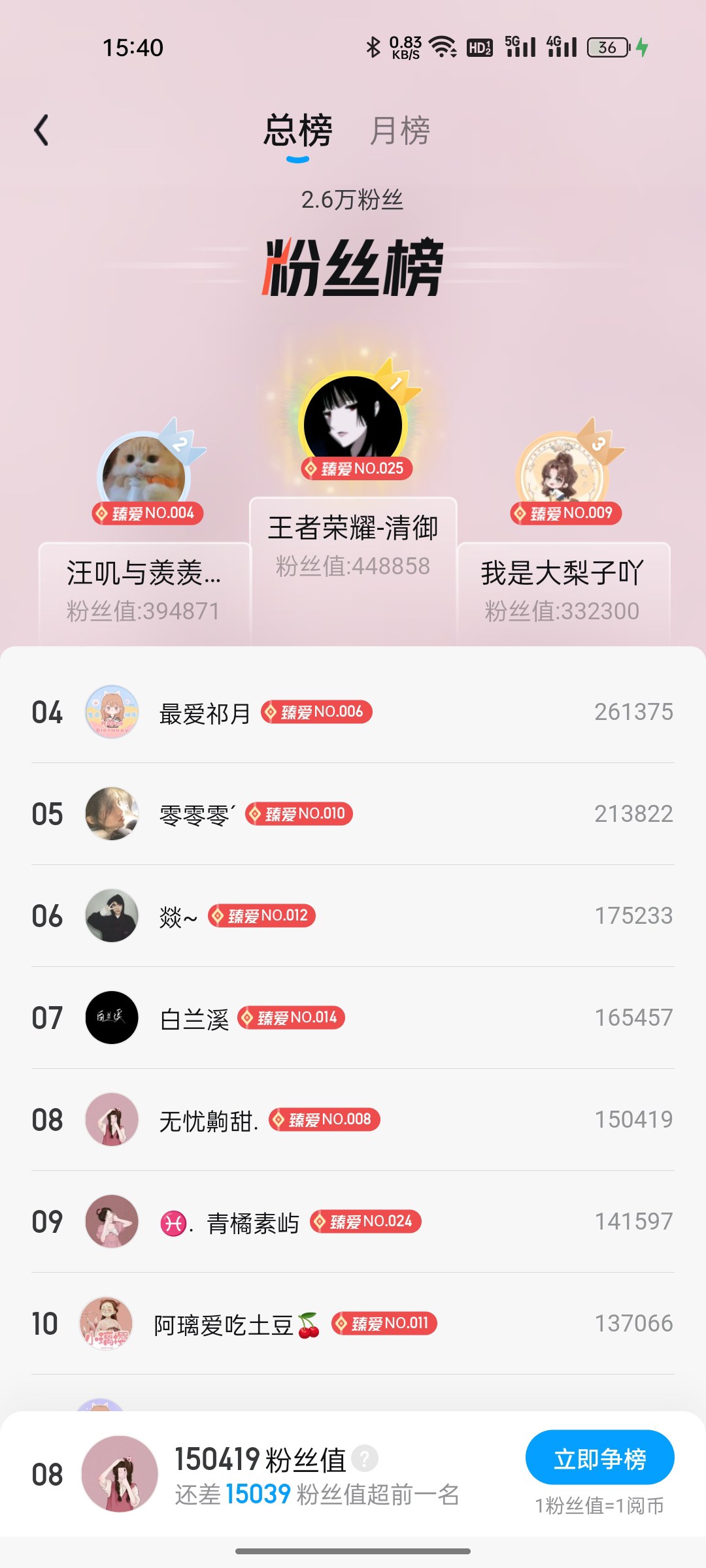The height and width of the screenshot is (1568, 706).
Task: Open the row for 最爱祁月
Action: pyautogui.click(x=353, y=712)
